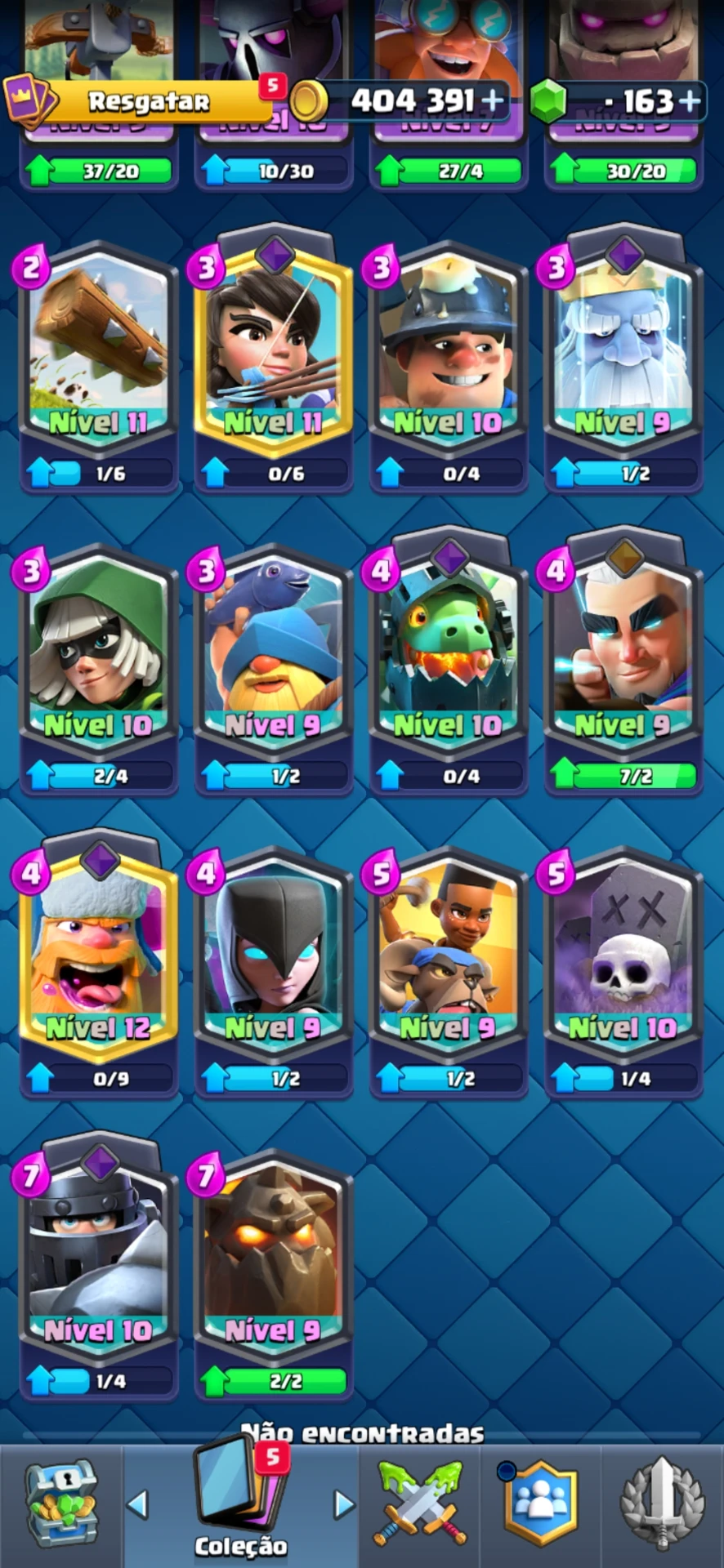
Task: Open the Log card Nível 11
Action: coord(99,367)
